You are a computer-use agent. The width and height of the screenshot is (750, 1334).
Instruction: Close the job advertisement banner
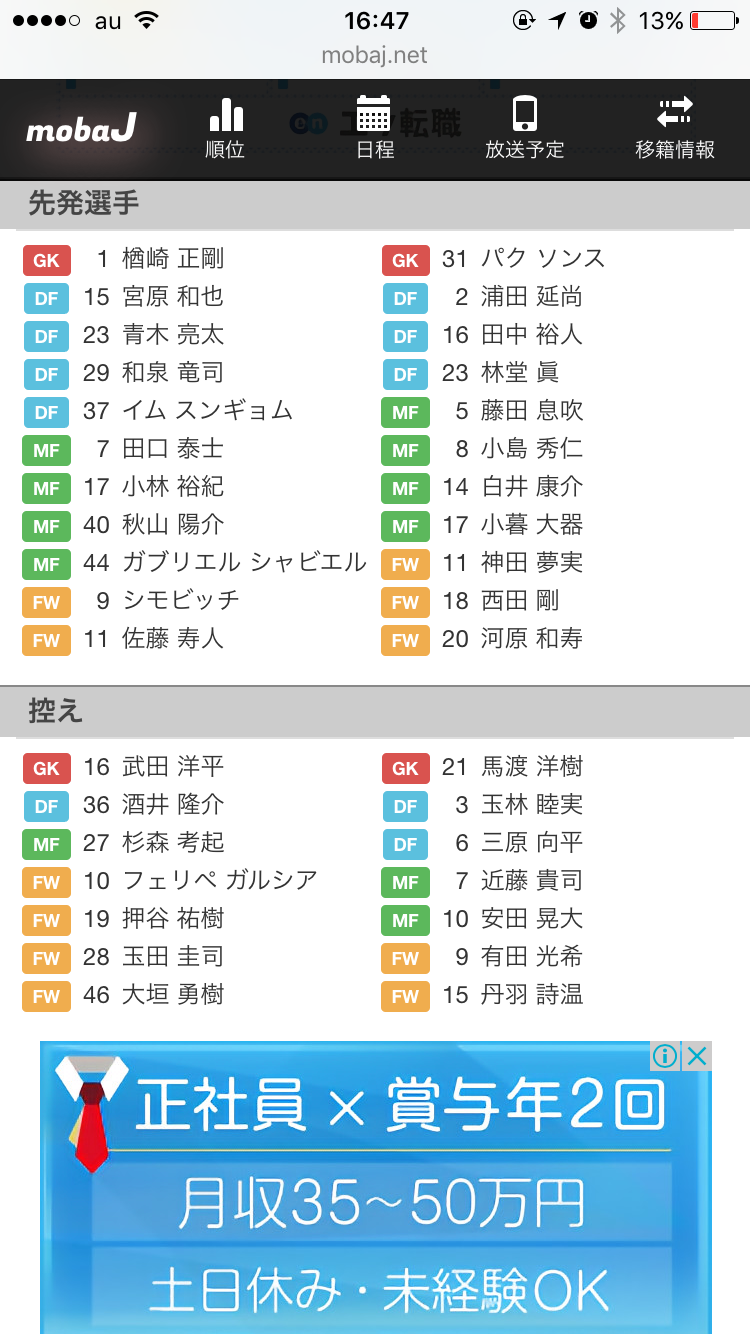(697, 1056)
